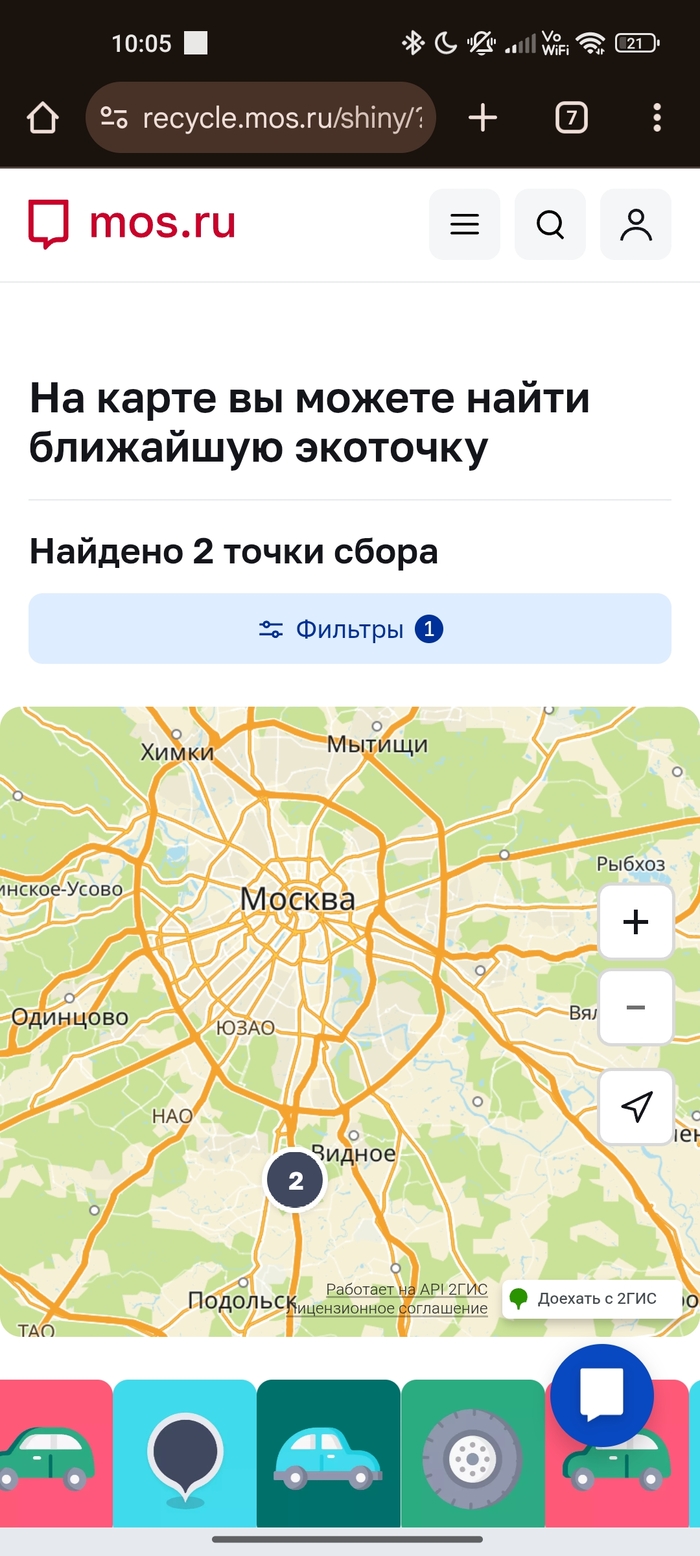Open the Работает на API 2ГИС link

(407, 1290)
